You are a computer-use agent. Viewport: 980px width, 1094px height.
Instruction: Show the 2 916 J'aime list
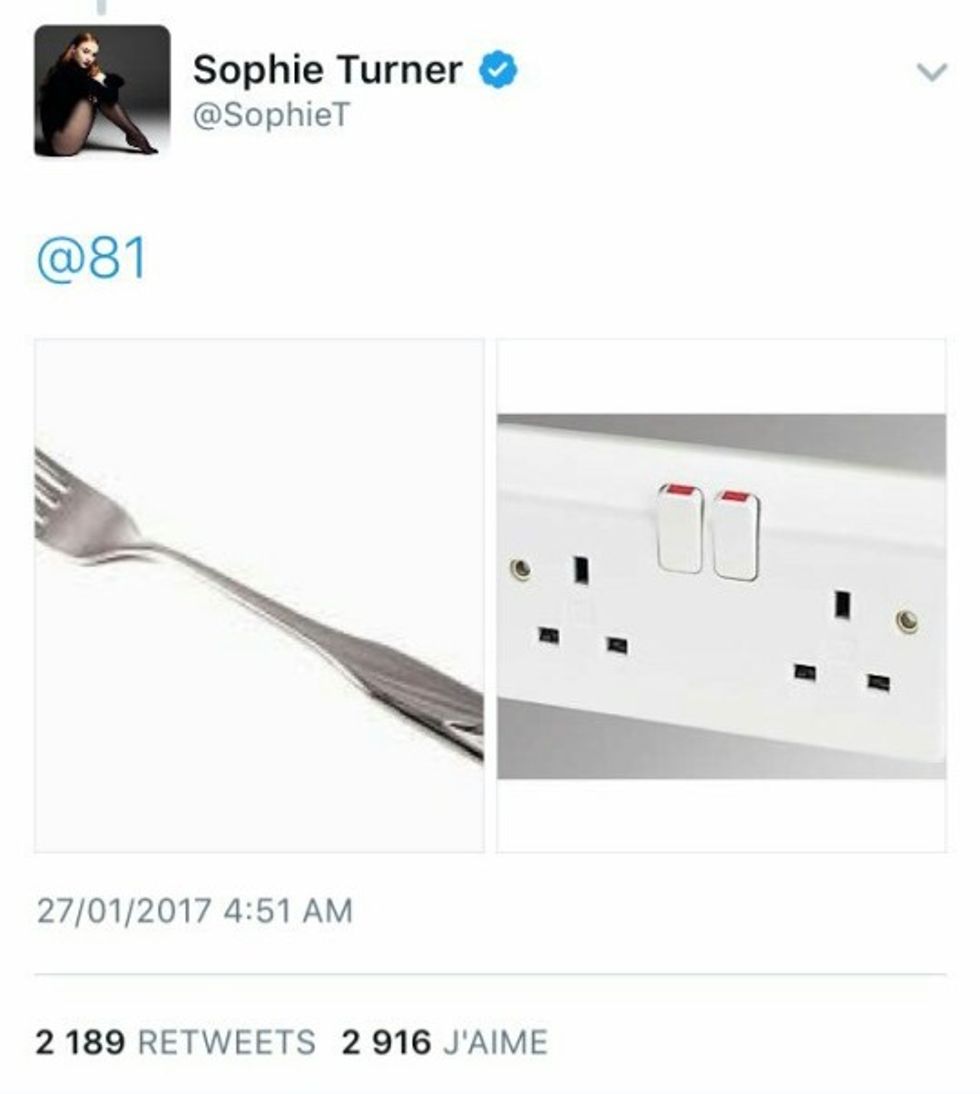pos(444,1043)
